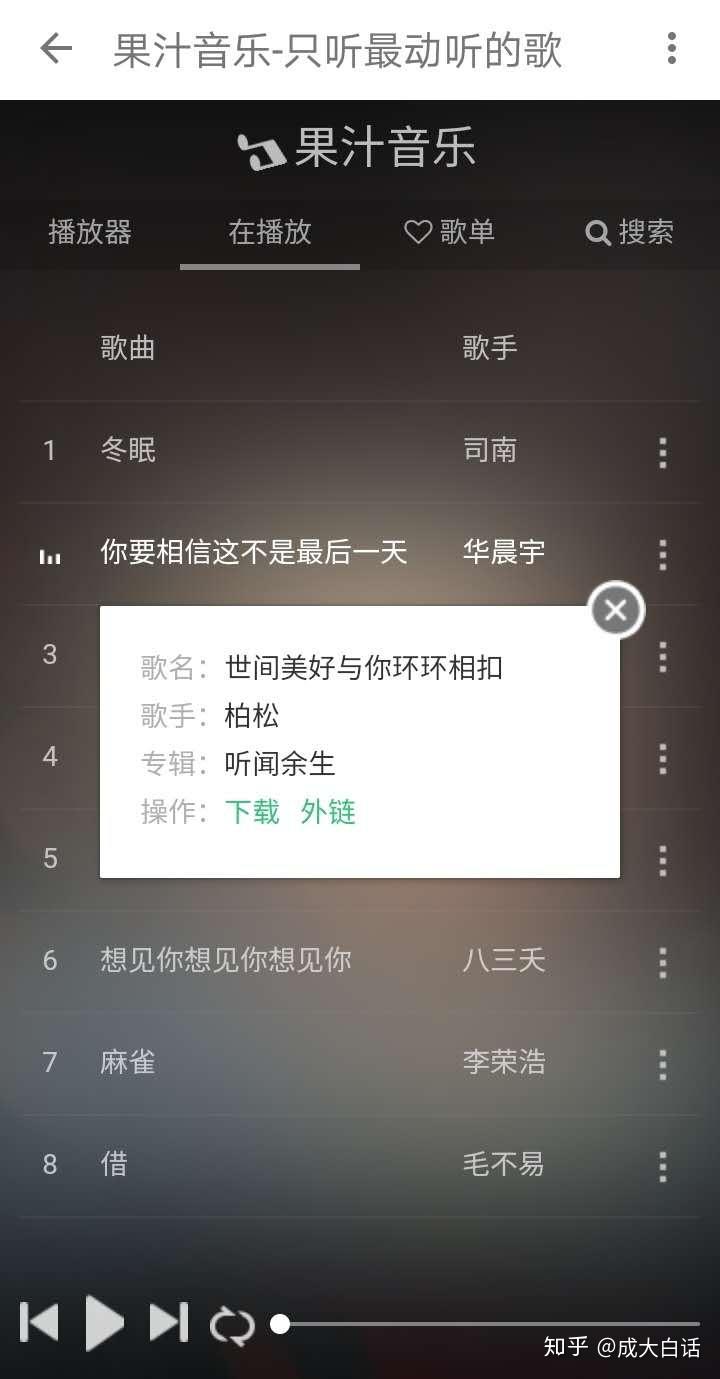720x1379 pixels.
Task: Open the 搜索 tab
Action: [630, 232]
